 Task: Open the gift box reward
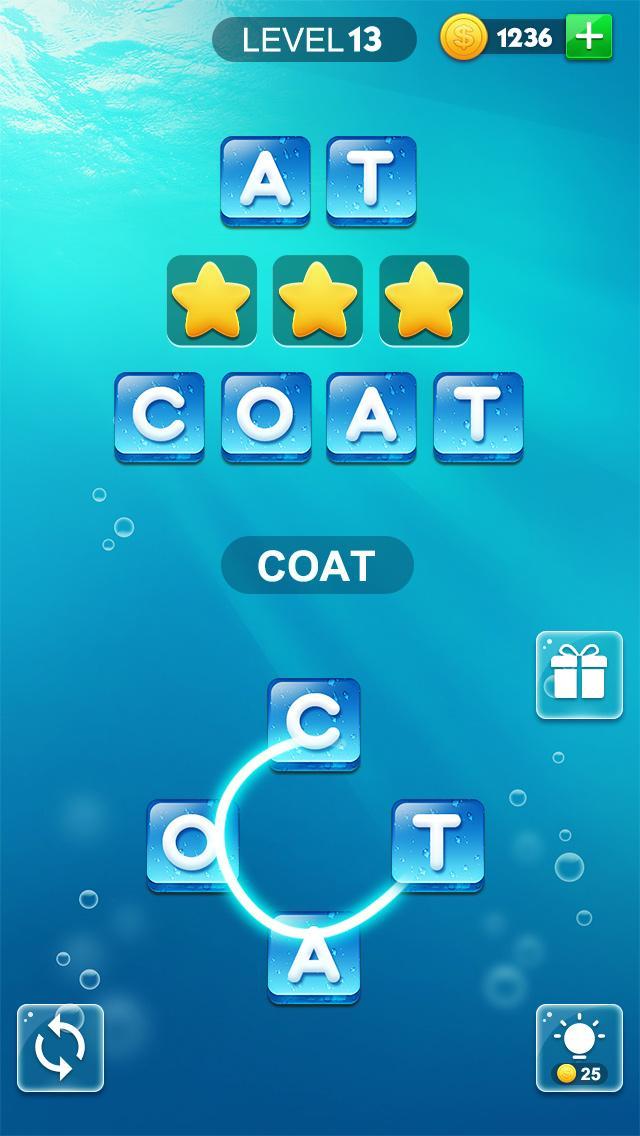[579, 675]
